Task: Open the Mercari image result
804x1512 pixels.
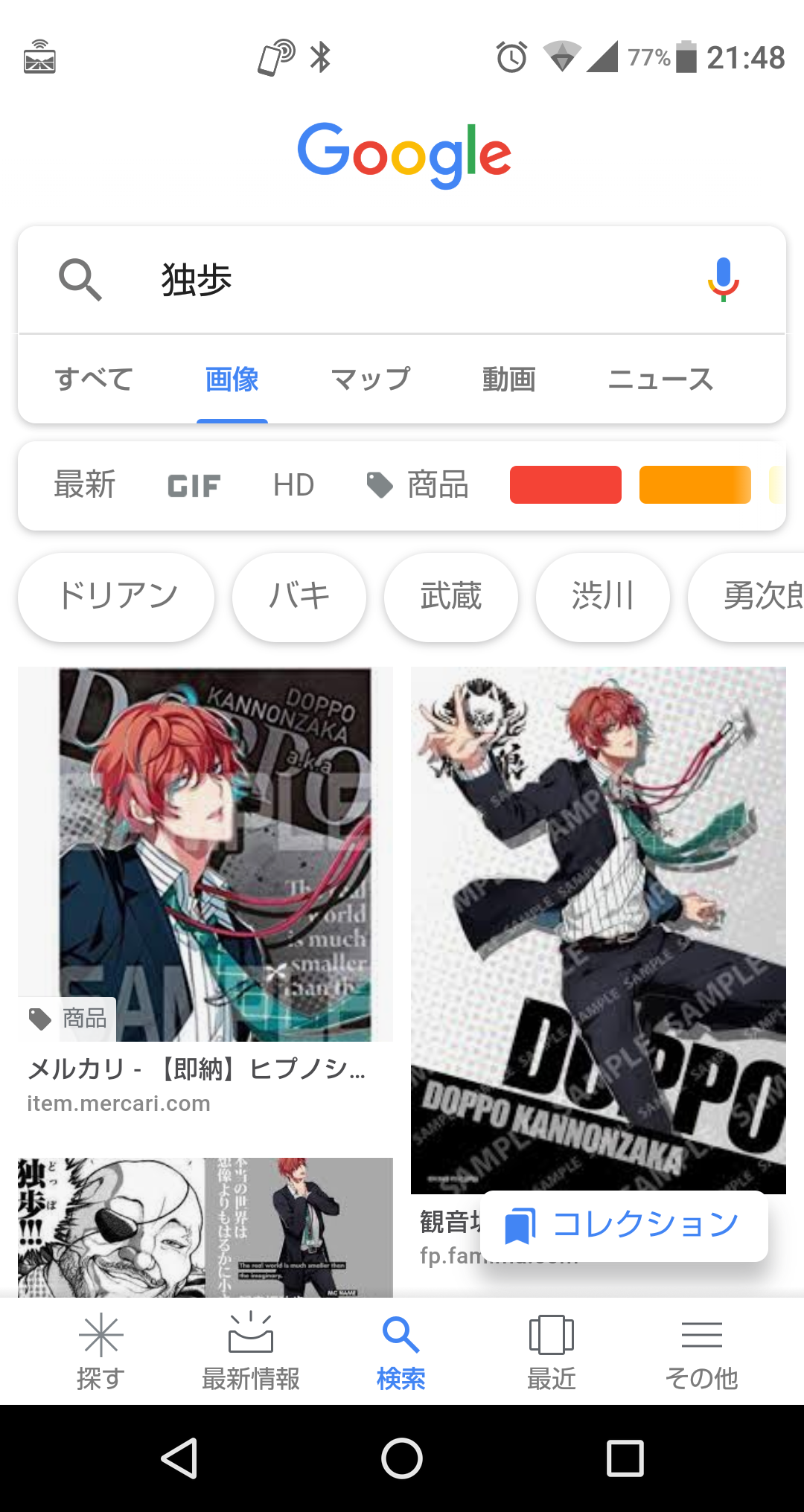Action: (x=205, y=854)
